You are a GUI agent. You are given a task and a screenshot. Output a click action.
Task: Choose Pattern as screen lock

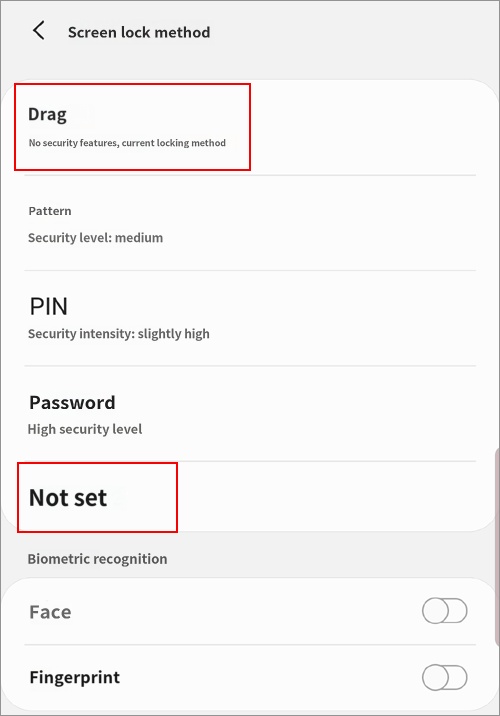pos(250,223)
